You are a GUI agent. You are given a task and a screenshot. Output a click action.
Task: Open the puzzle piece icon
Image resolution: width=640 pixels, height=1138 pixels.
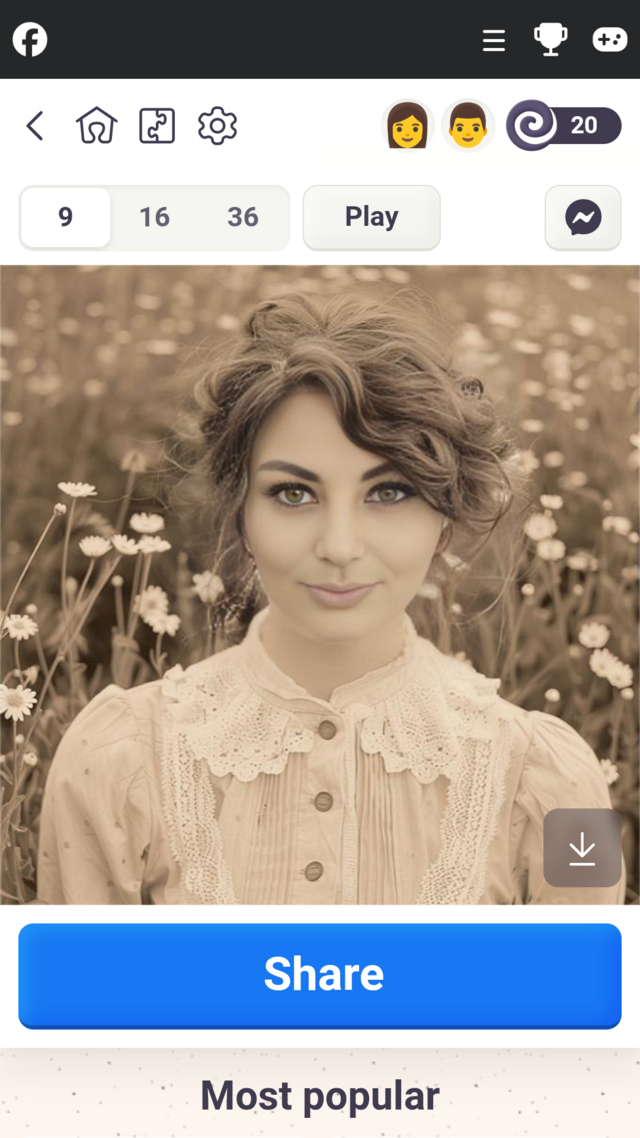157,126
